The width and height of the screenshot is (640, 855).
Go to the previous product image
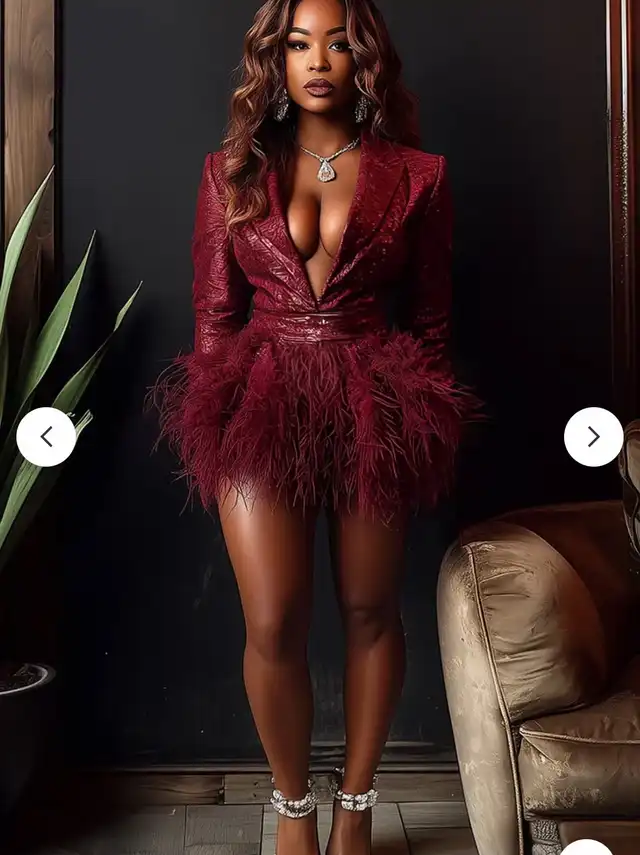click(x=46, y=437)
